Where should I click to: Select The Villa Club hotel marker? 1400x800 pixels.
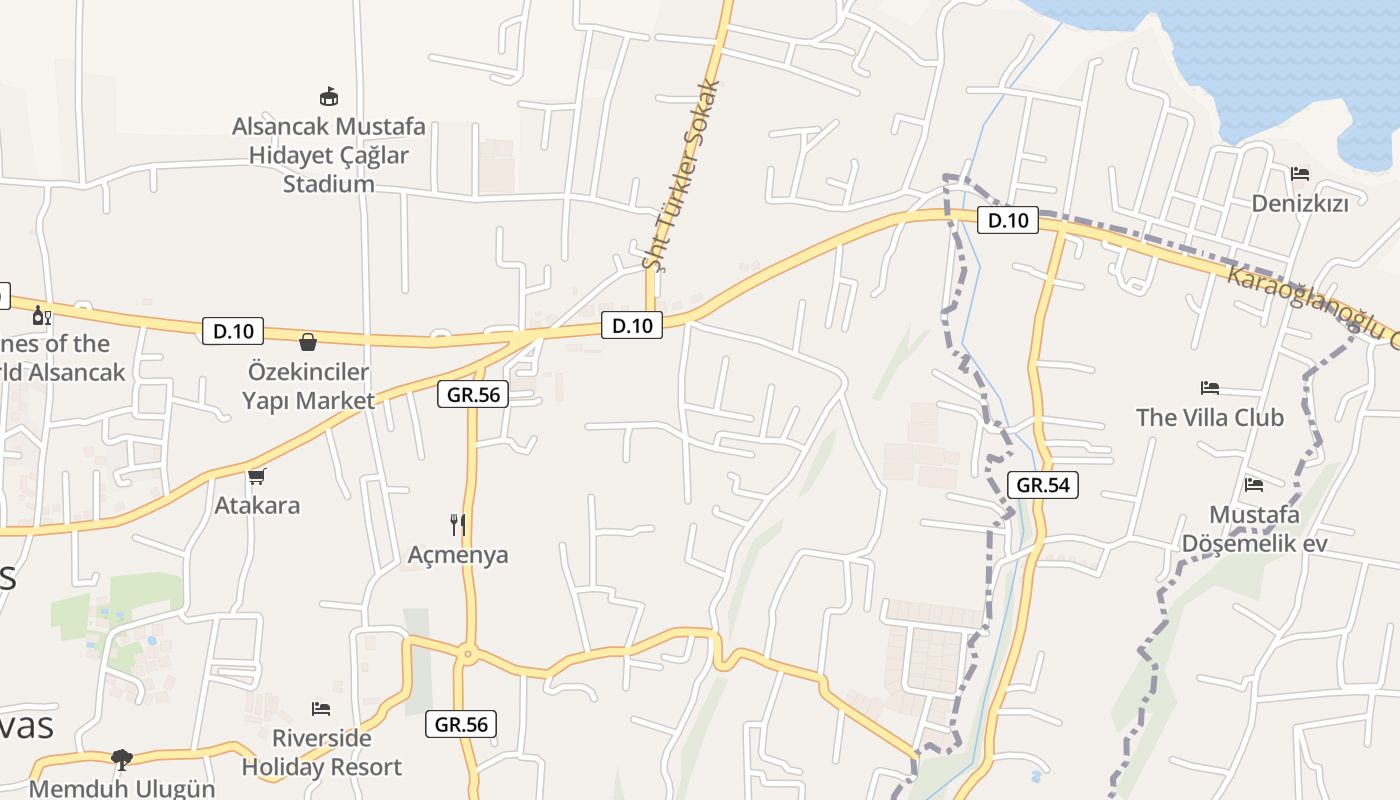tap(1210, 388)
